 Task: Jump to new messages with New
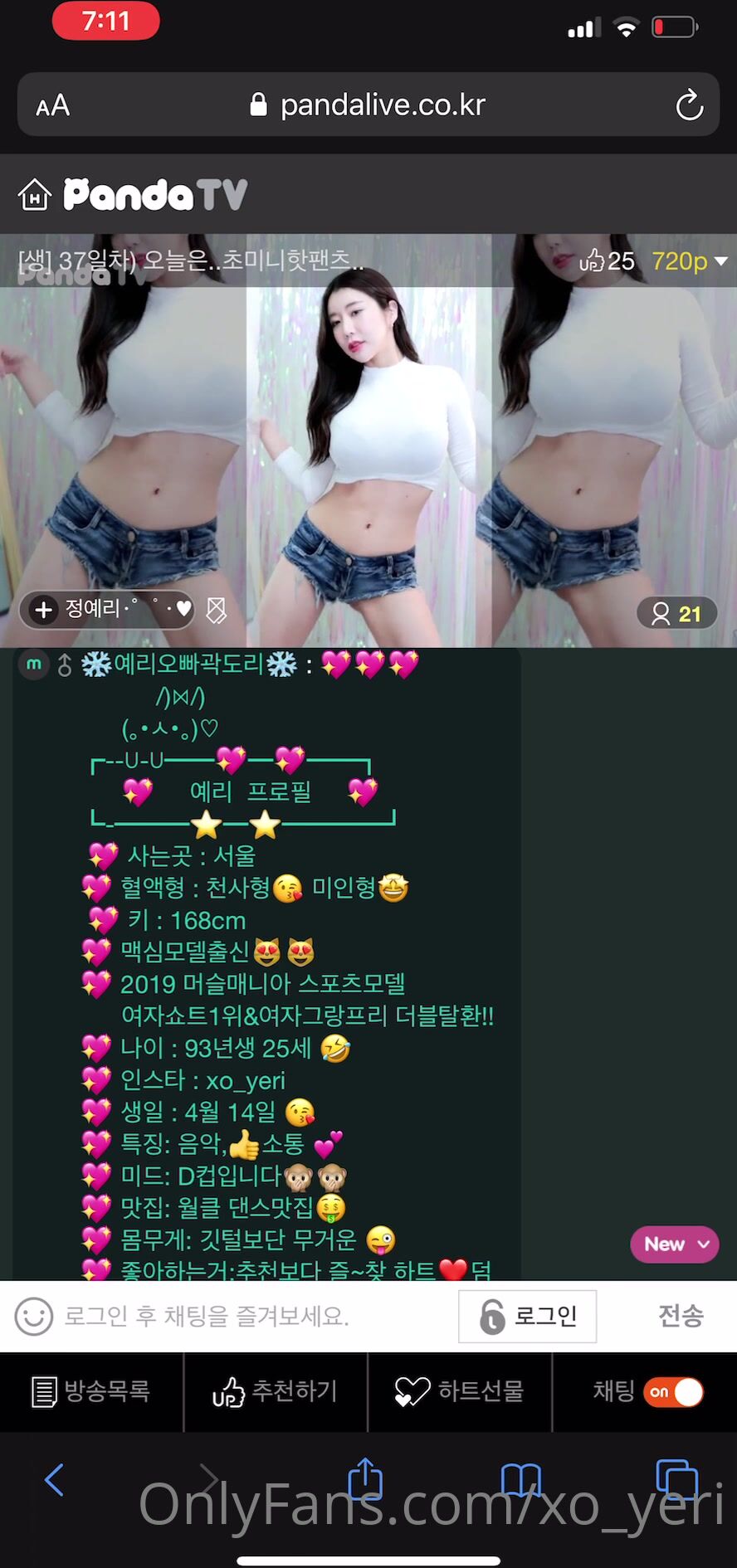coord(675,1244)
